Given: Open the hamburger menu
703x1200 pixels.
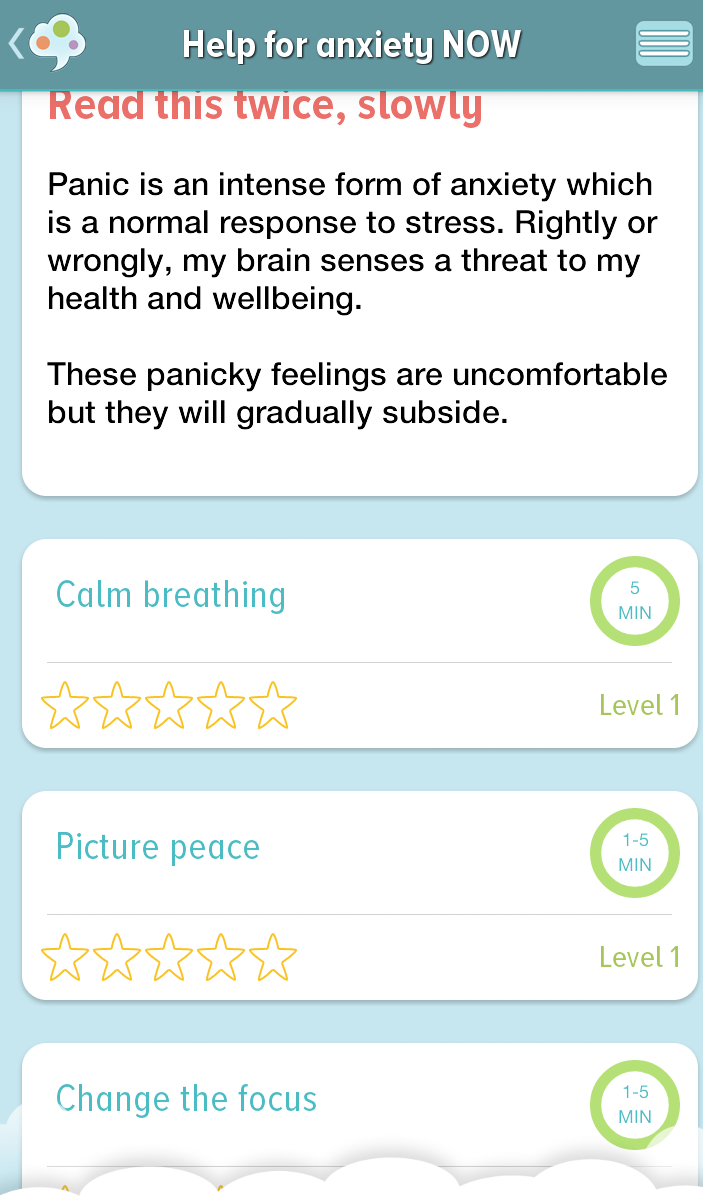Looking at the screenshot, I should click(x=664, y=44).
